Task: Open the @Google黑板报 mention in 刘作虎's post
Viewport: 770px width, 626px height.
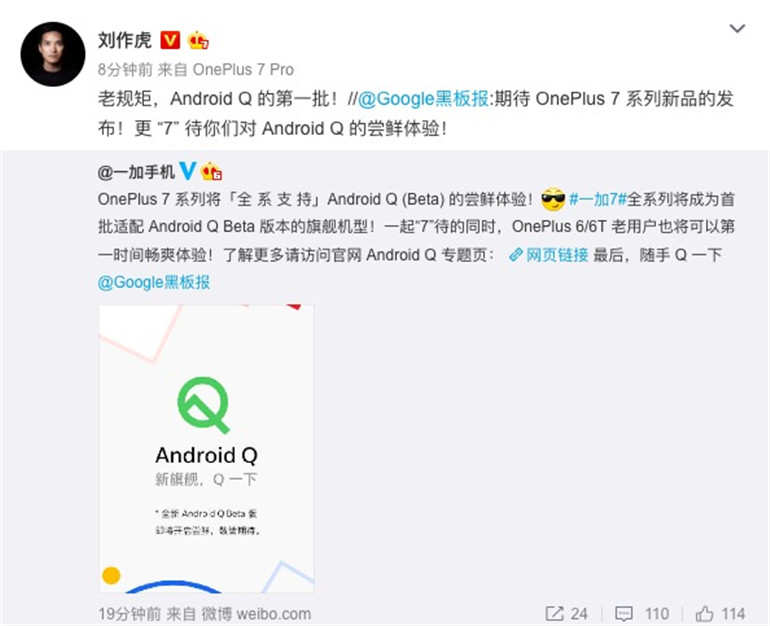Action: (422, 99)
